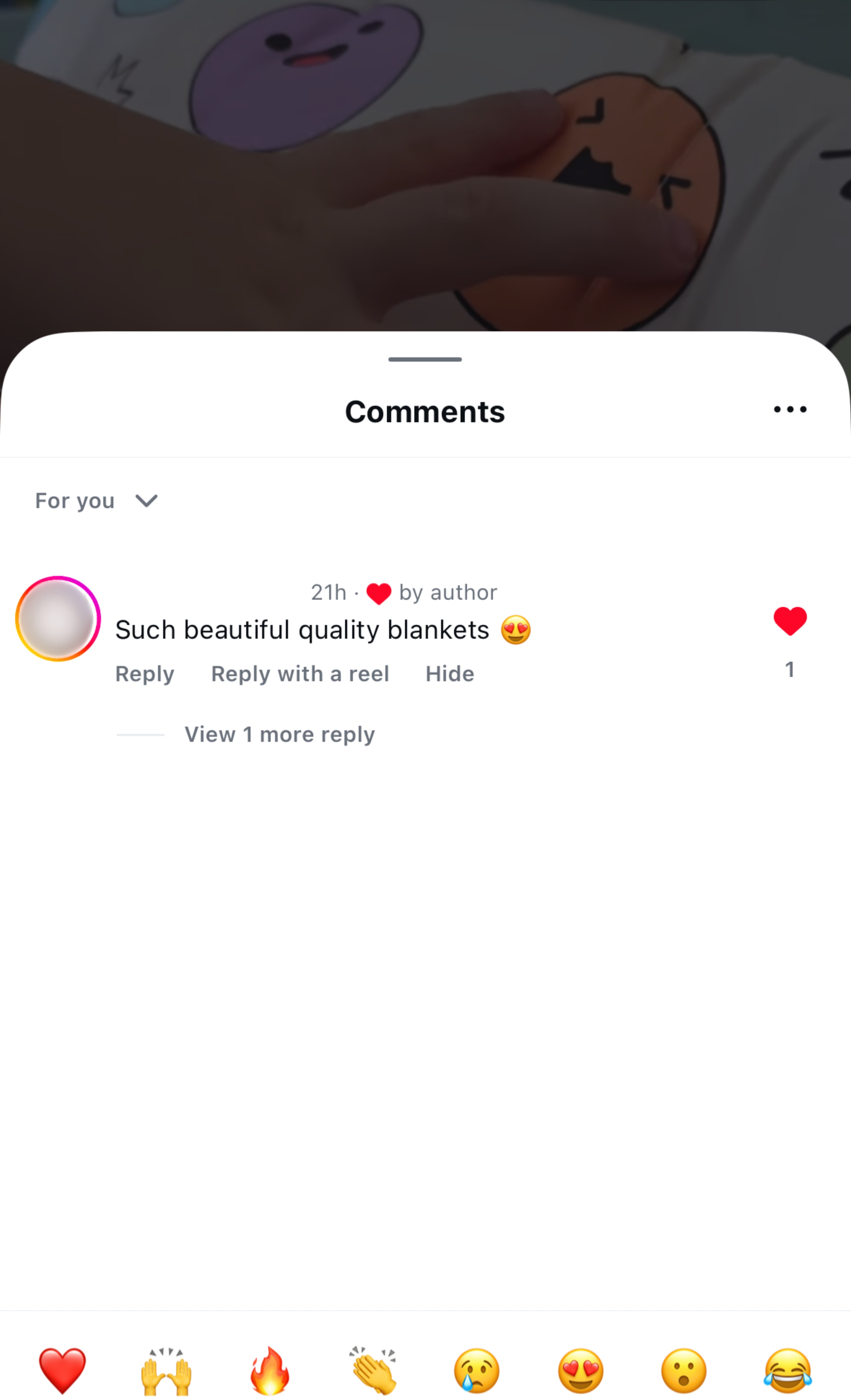The width and height of the screenshot is (851, 1400).
Task: Open the commenter's profile picture
Action: [x=58, y=619]
